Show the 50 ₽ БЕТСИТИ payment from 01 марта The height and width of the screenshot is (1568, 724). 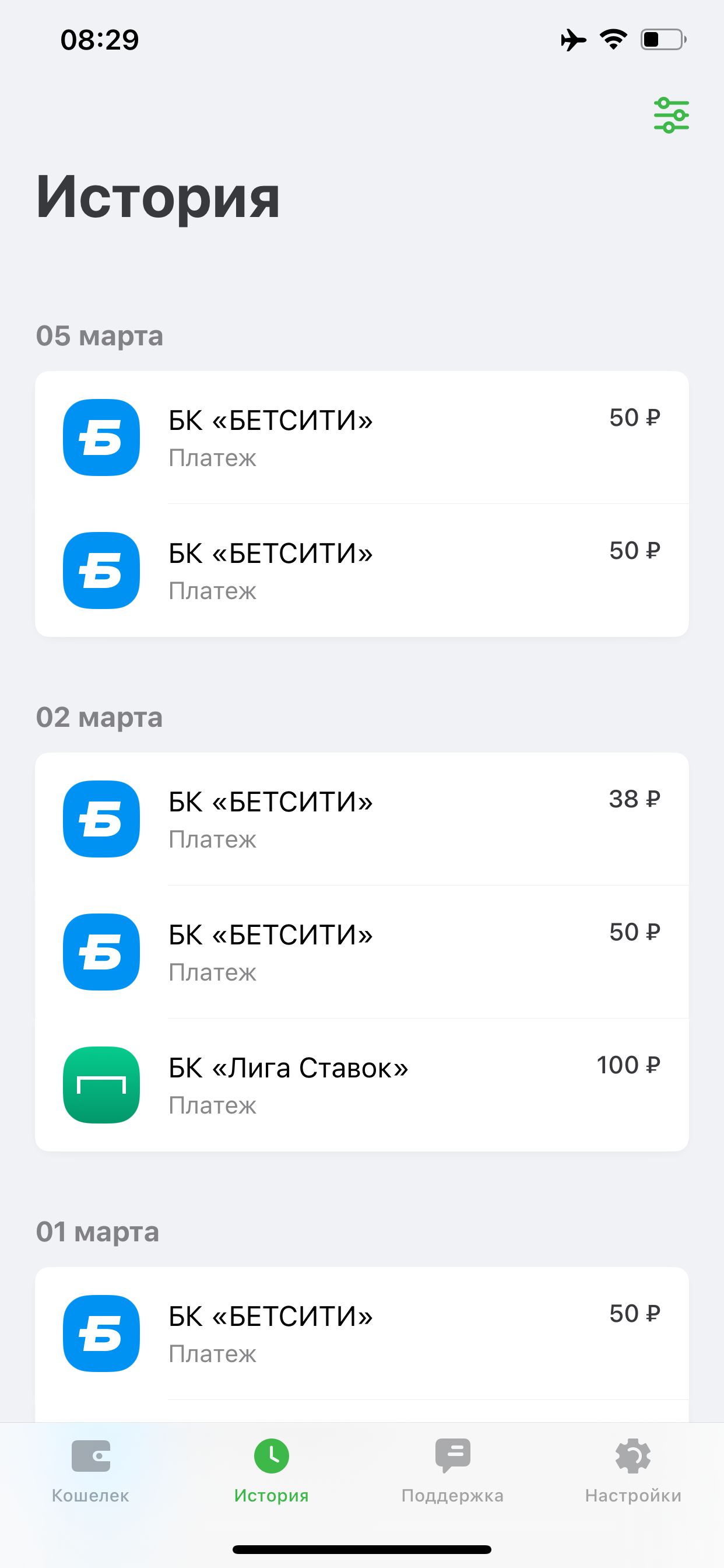(x=361, y=1333)
